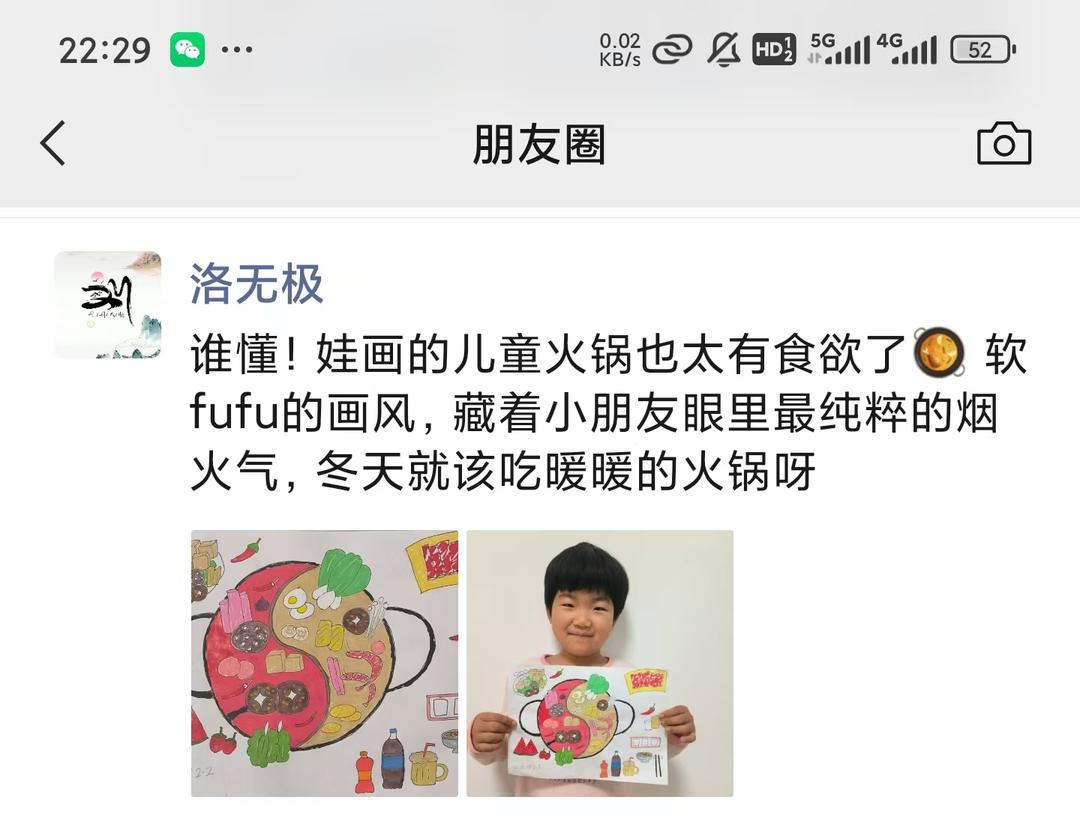Open the camera to post a moment
The width and height of the screenshot is (1080, 824).
click(x=1003, y=145)
